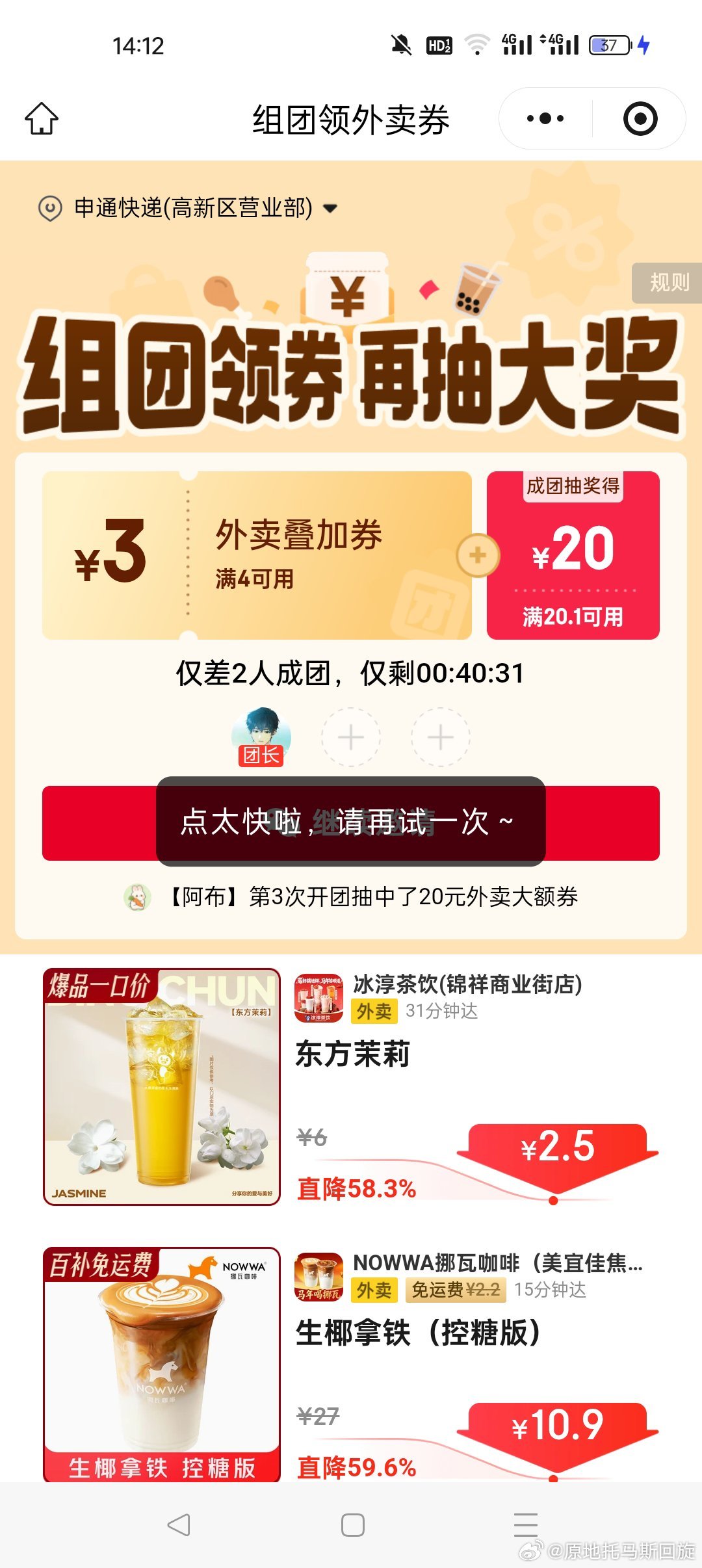Go back using the system back button
This screenshot has width=702, height=1568.
click(179, 1524)
